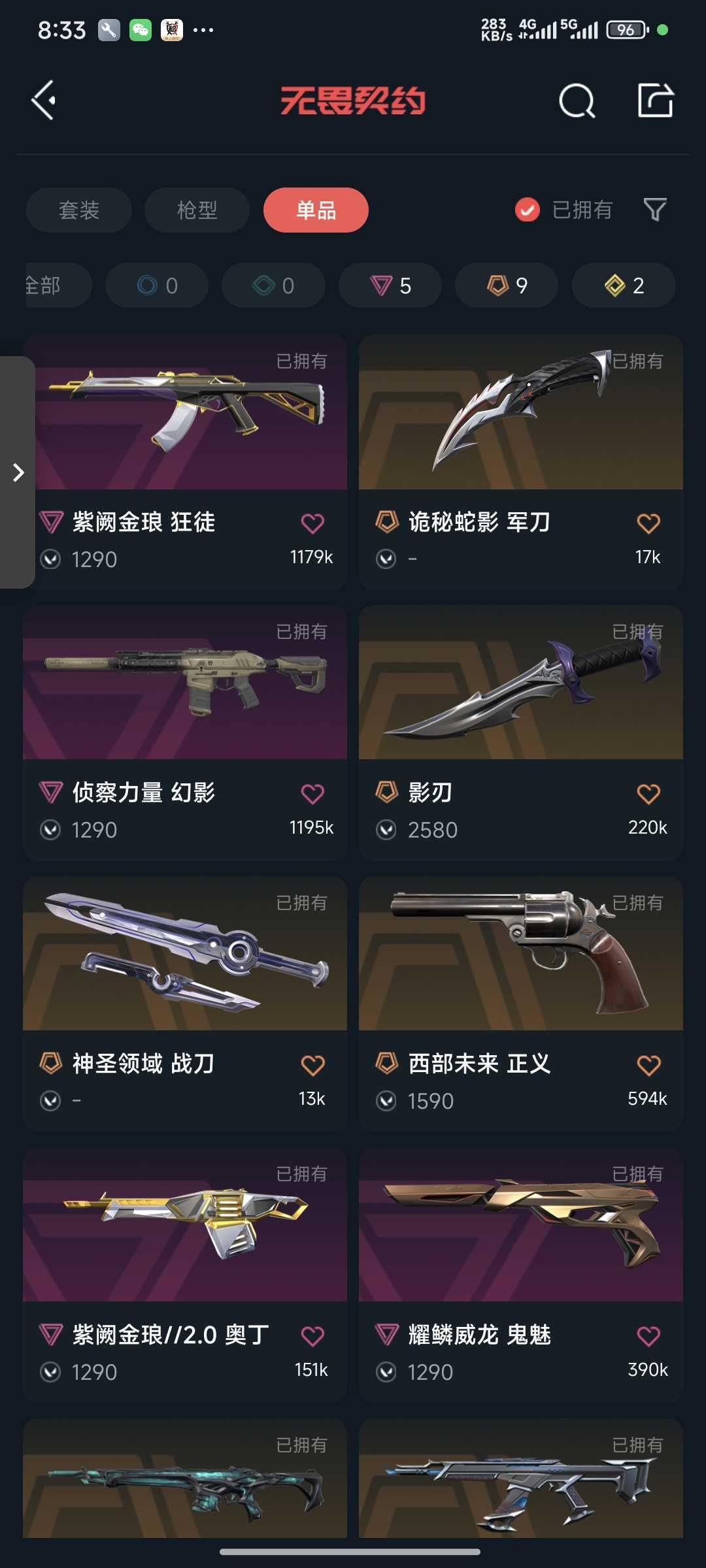This screenshot has width=706, height=1568.
Task: Switch to the 套装 tab
Action: click(79, 210)
